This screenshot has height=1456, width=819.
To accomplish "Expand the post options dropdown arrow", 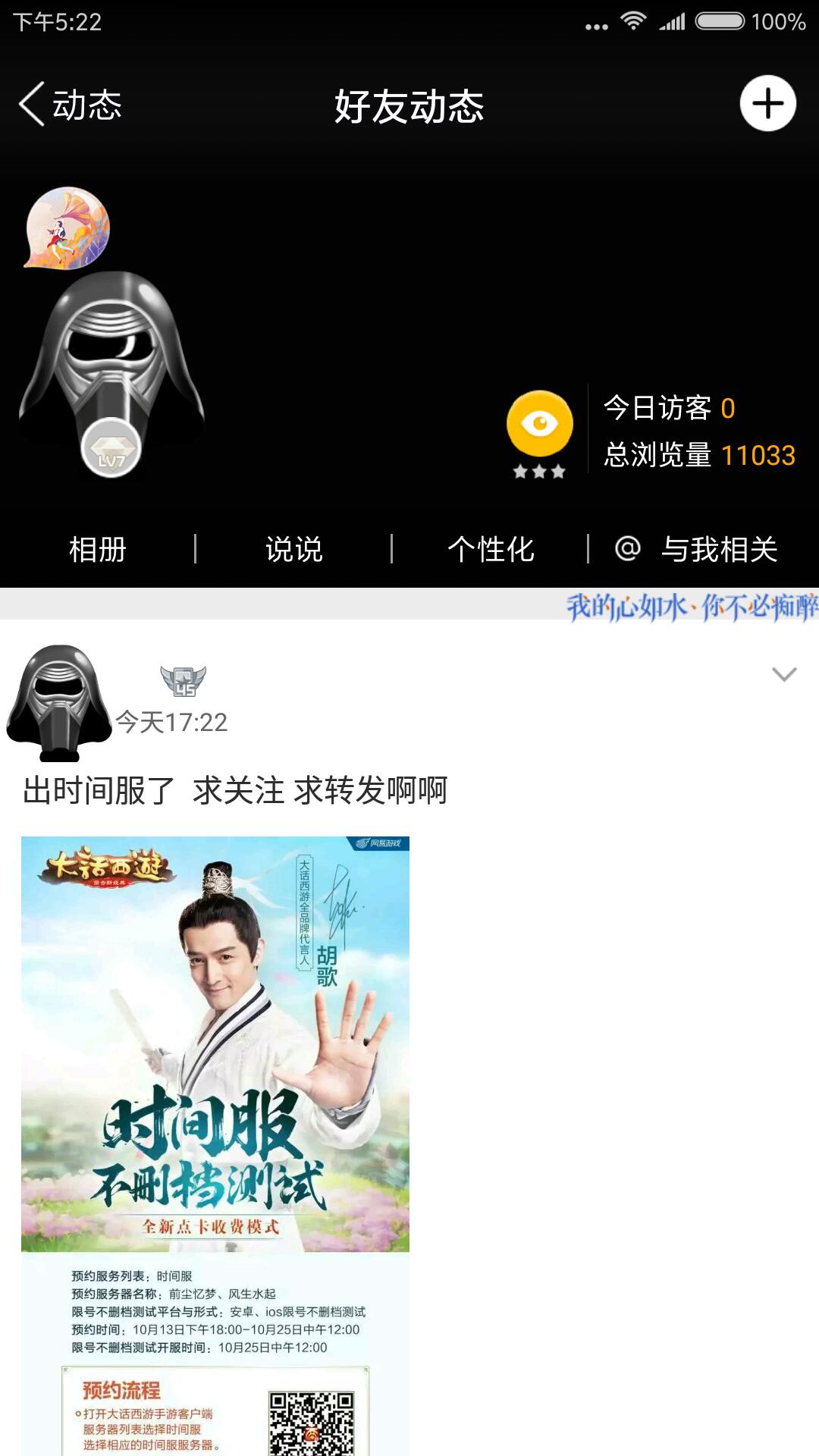I will pyautogui.click(x=783, y=674).
